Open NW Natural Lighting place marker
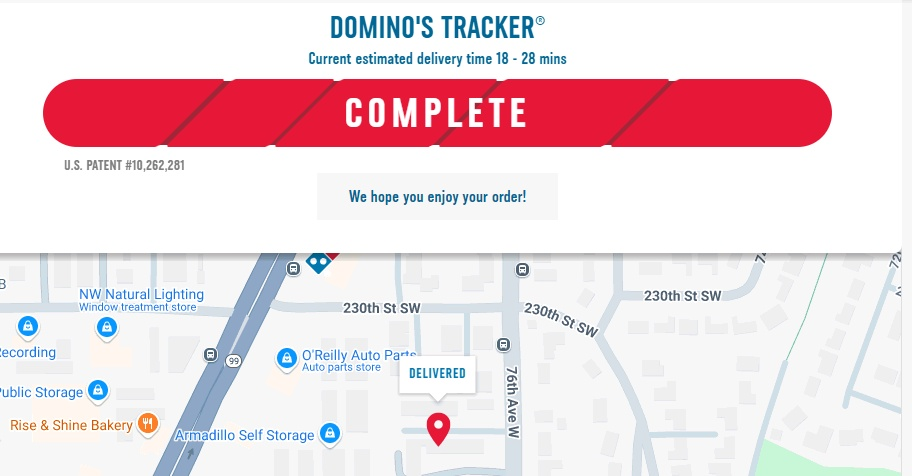Viewport: 912px width, 476px height. [x=107, y=327]
